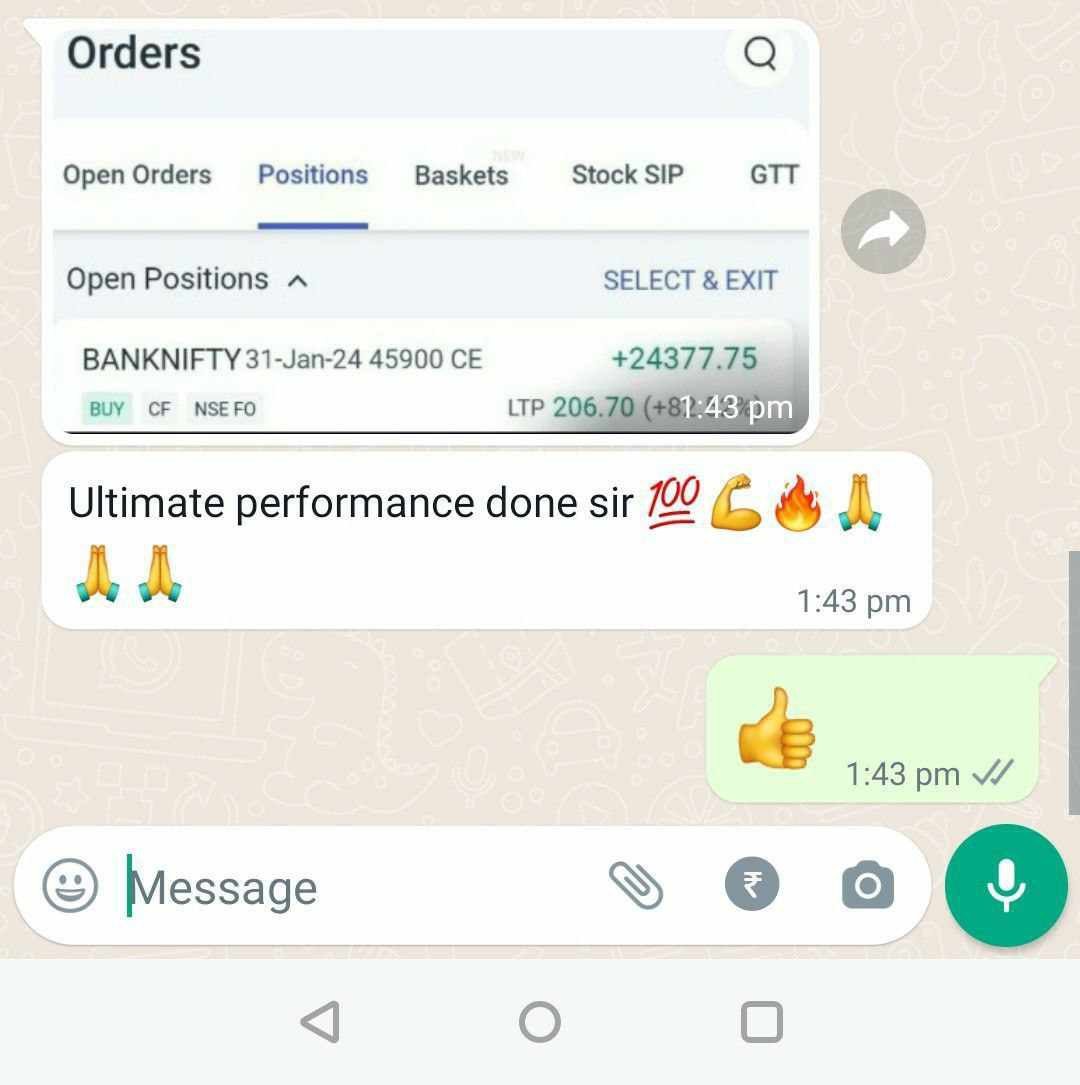Open the received Orders screenshot image
This screenshot has height=1085, width=1080.
pyautogui.click(x=430, y=230)
